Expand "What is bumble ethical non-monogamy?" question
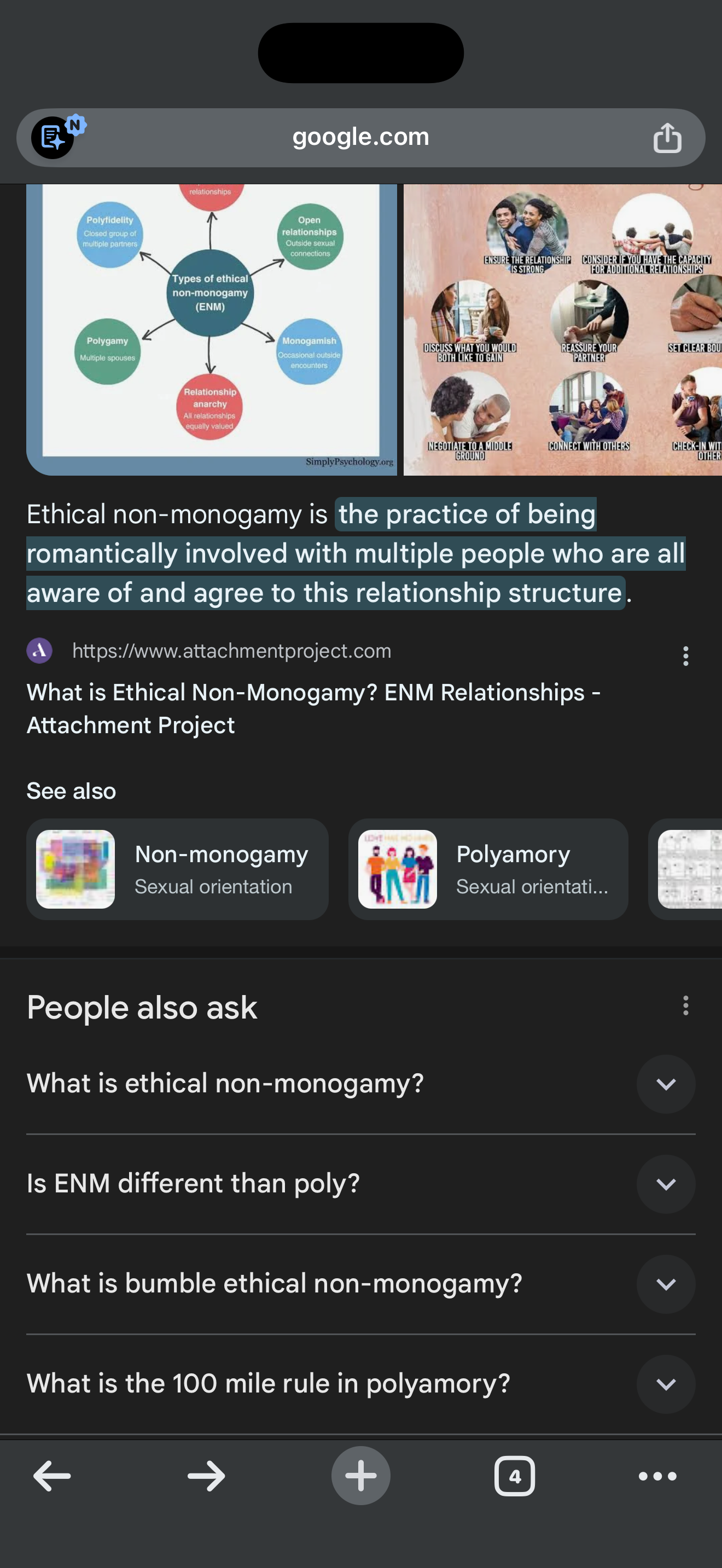Screen dimensions: 722x1568 [665, 1284]
